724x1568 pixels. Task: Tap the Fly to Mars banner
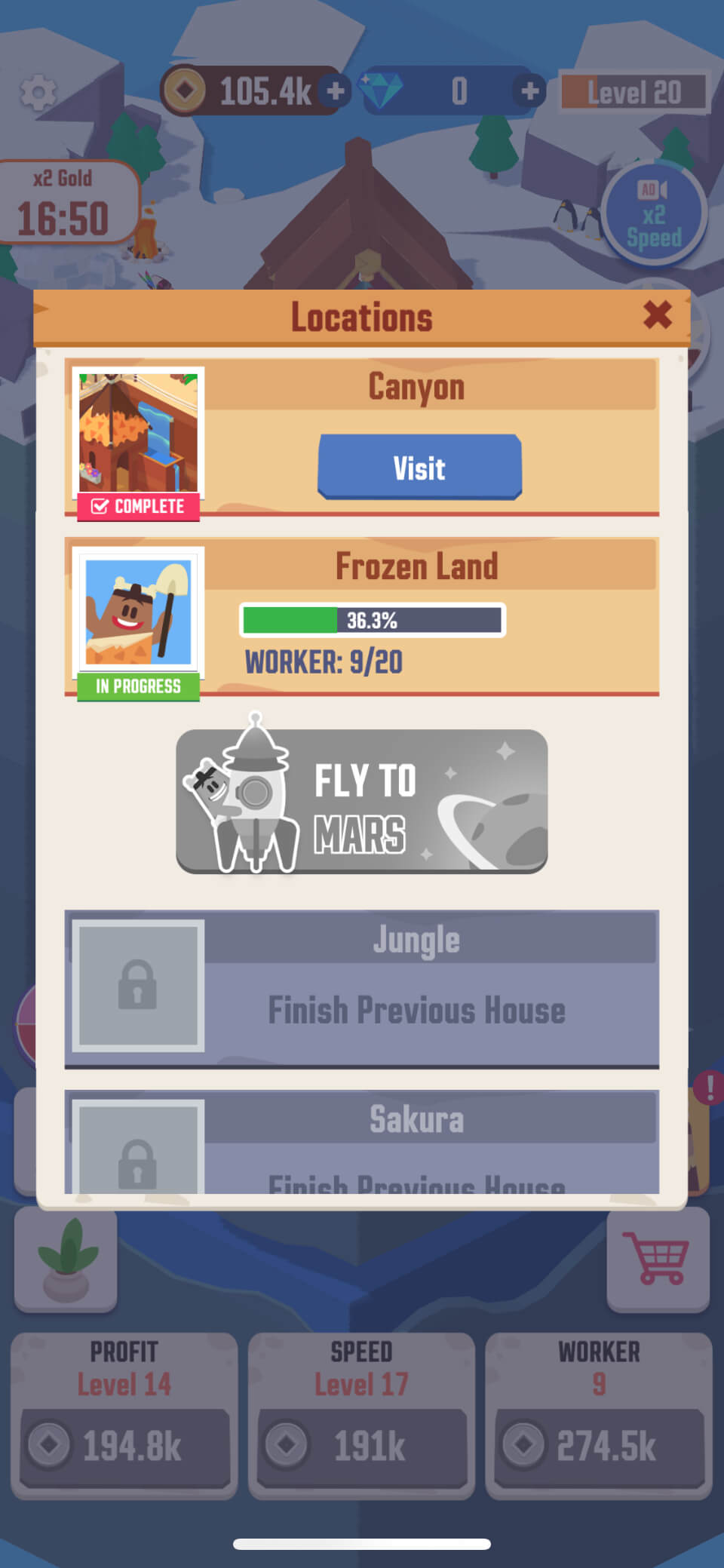362,801
